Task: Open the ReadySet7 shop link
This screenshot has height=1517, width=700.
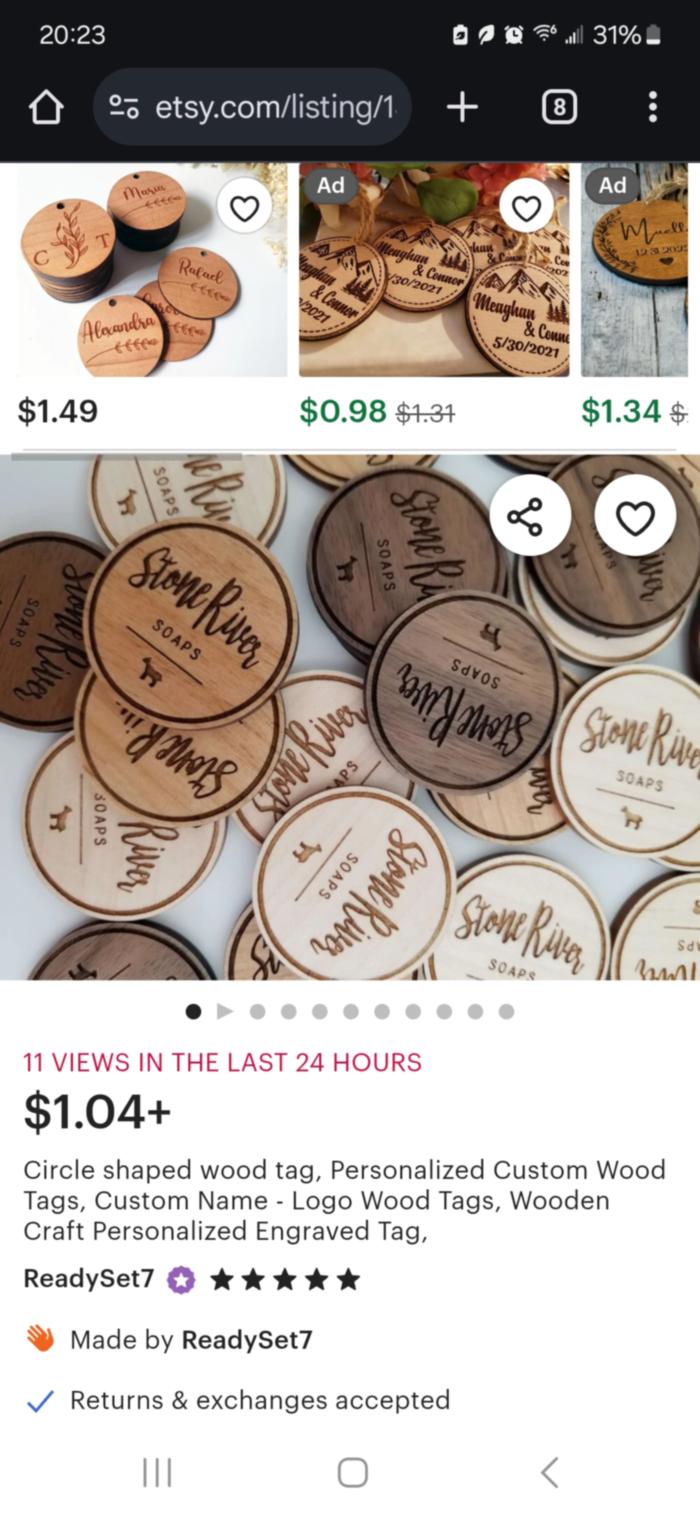Action: pyautogui.click(x=88, y=1279)
